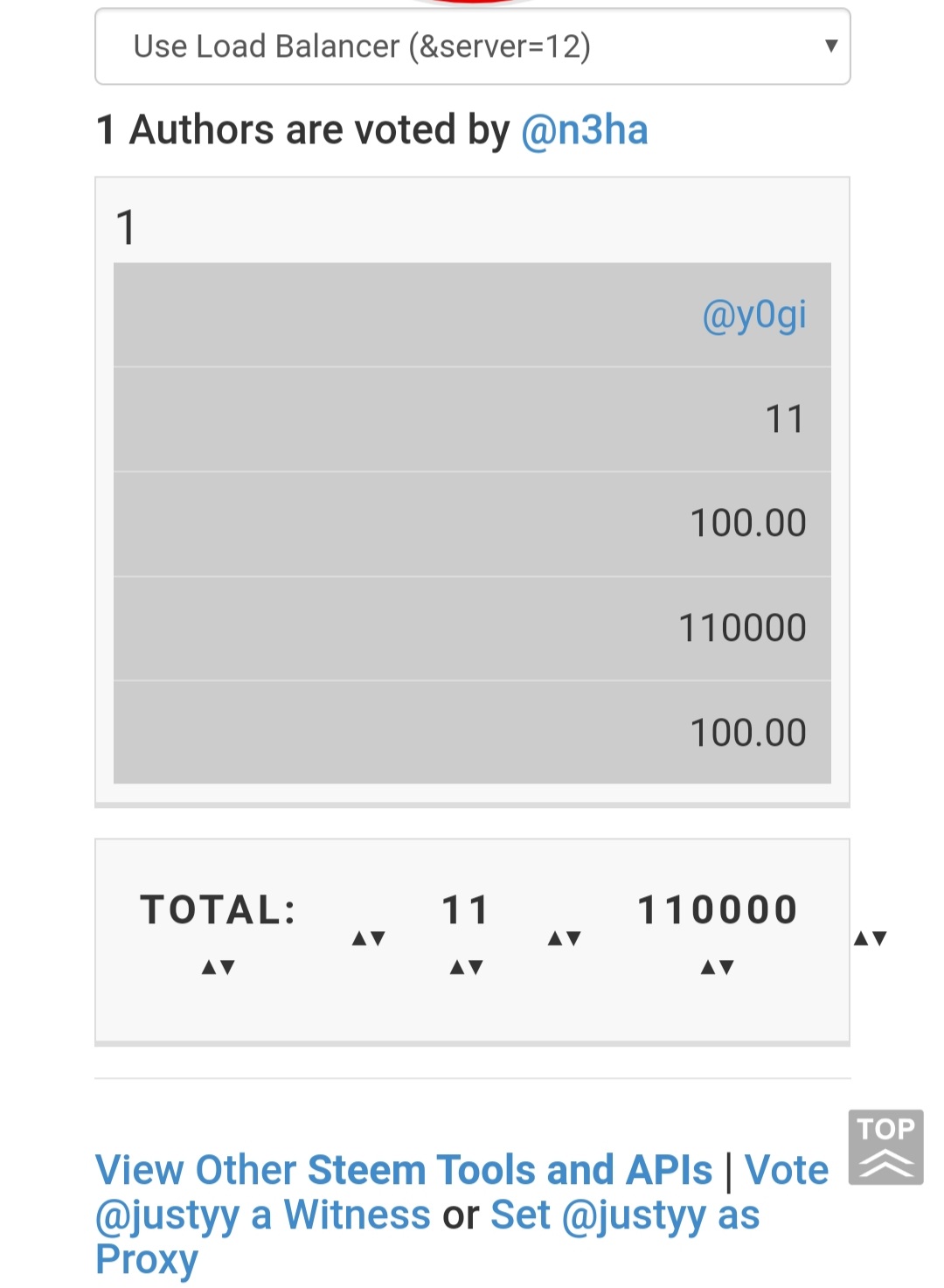Jump back to top of page
944x1288 pixels.
(885, 1147)
